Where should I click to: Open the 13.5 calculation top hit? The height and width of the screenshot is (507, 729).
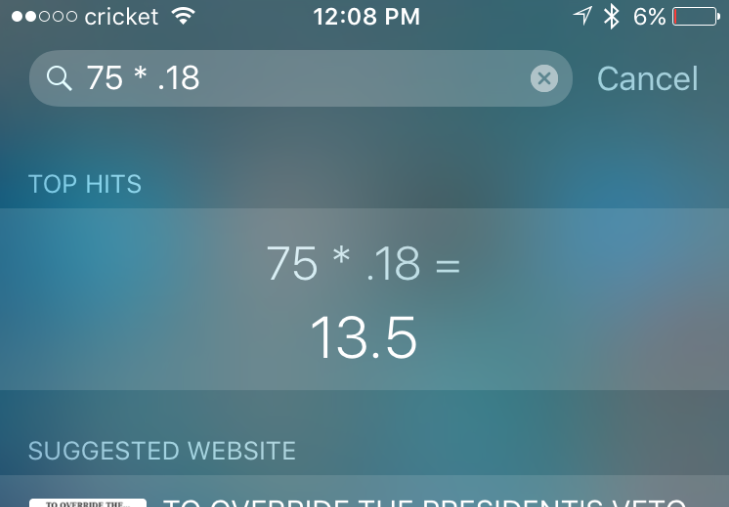[364, 300]
